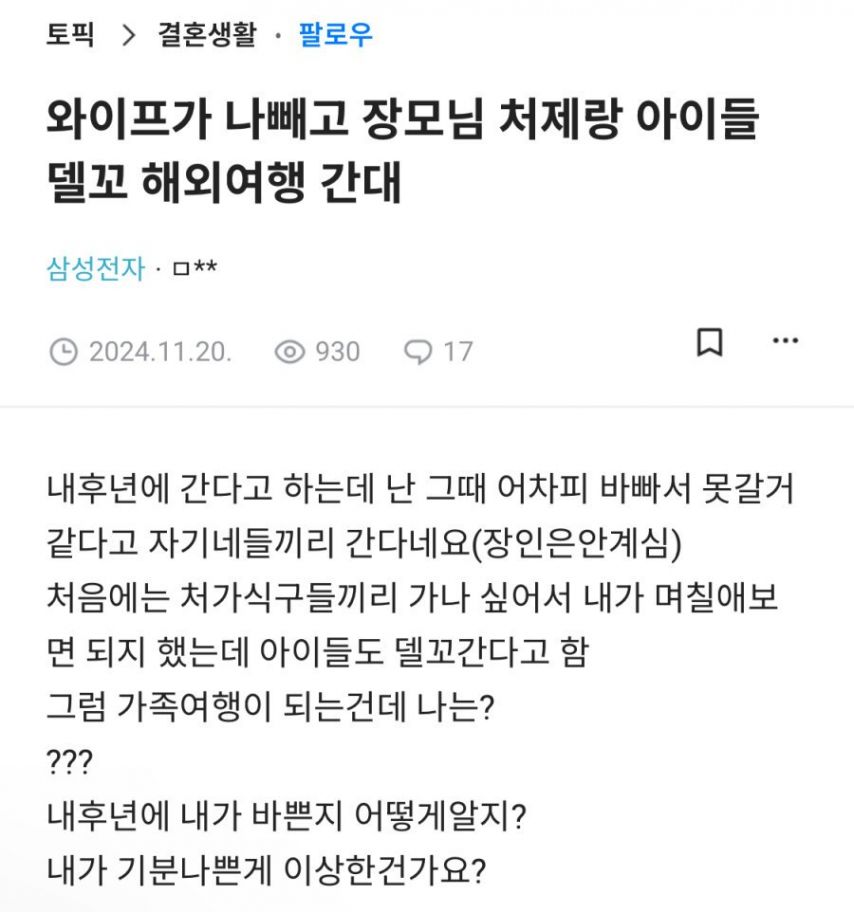The image size is (854, 912).
Task: Open the 삼성전자 company link
Action: tap(95, 268)
